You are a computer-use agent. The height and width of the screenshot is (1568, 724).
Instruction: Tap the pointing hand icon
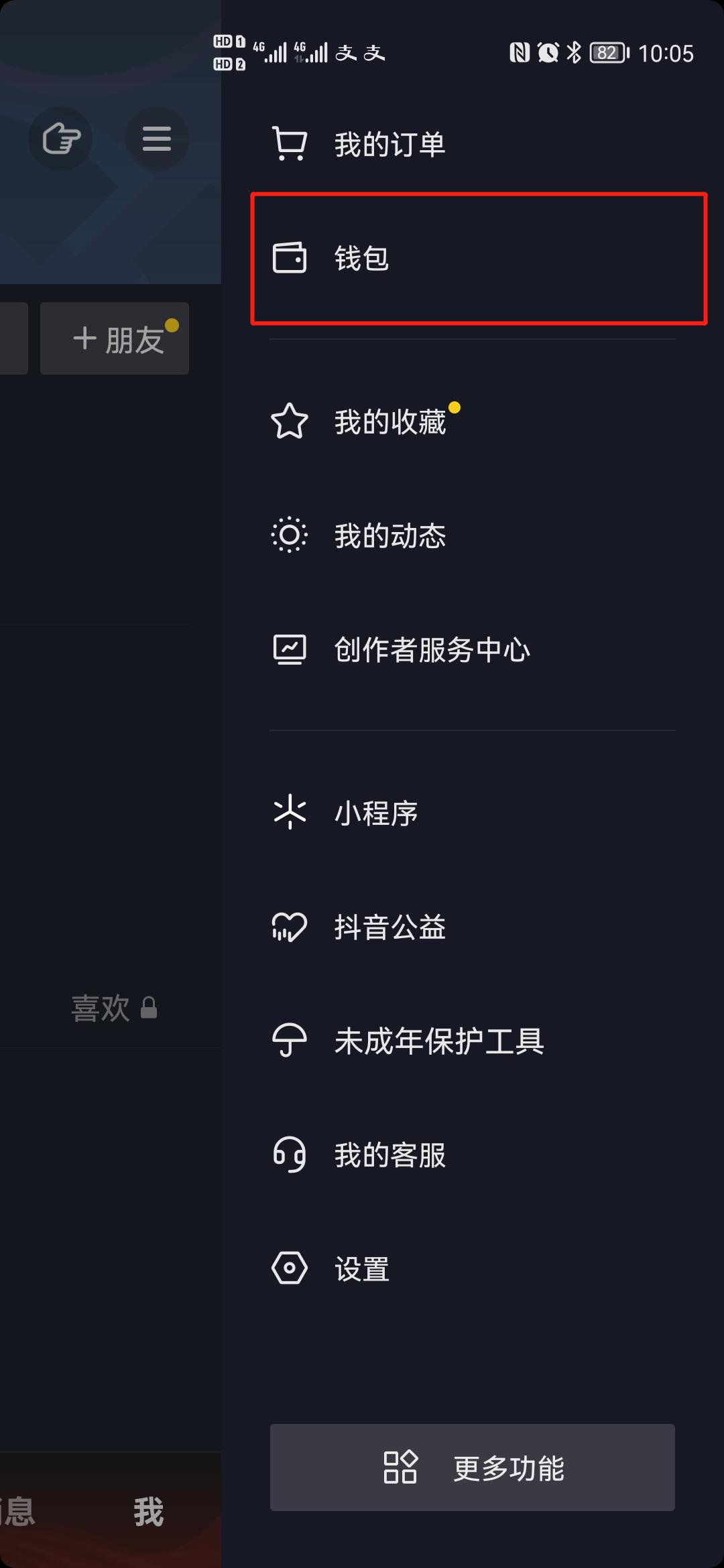[60, 139]
